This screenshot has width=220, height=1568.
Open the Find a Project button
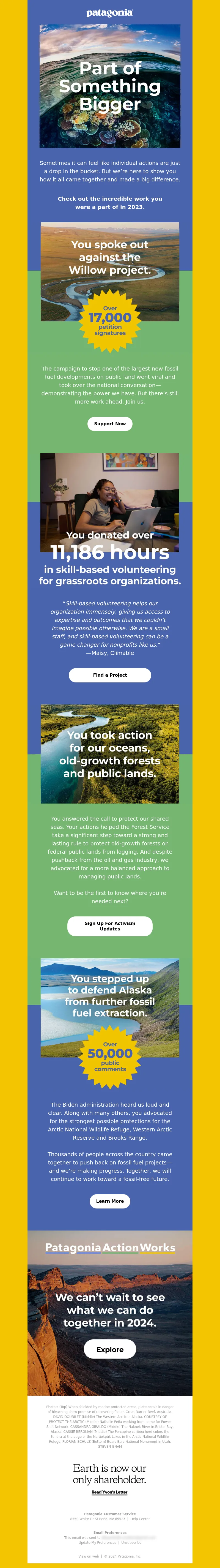[109, 675]
